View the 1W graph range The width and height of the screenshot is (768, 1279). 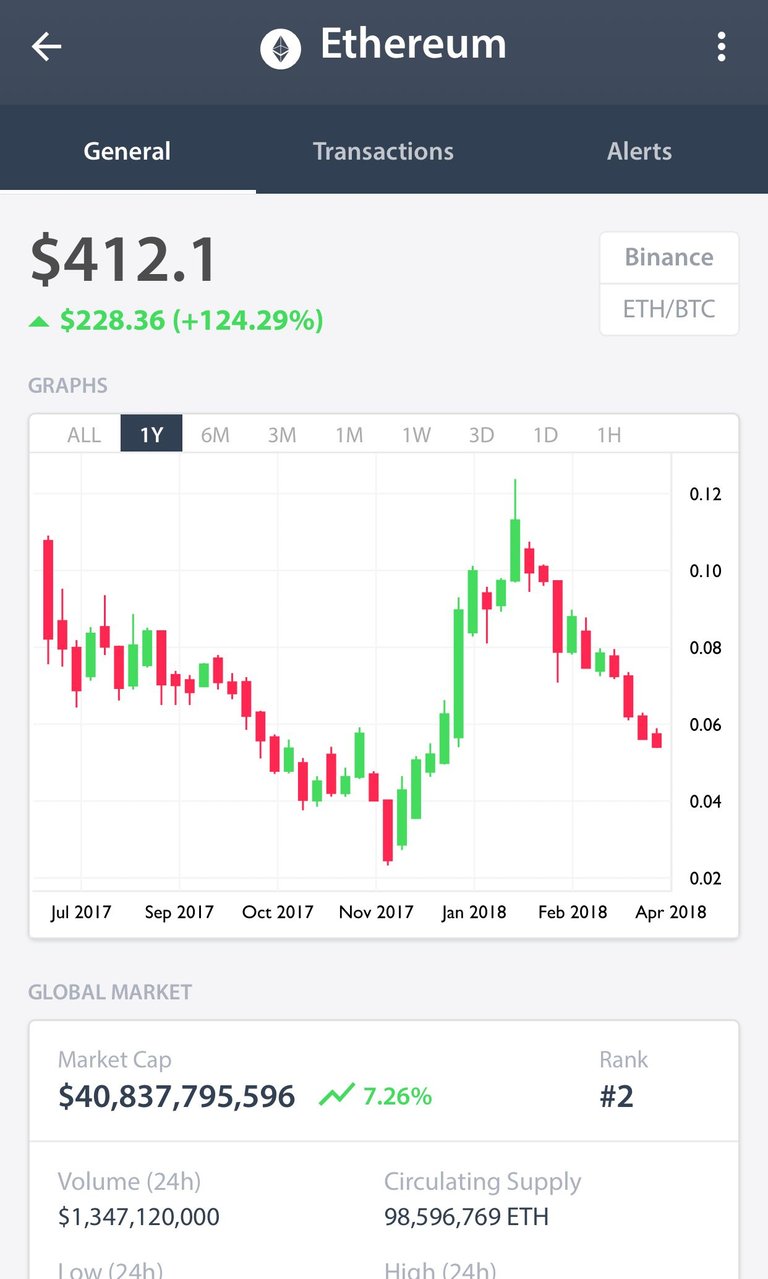[x=416, y=435]
